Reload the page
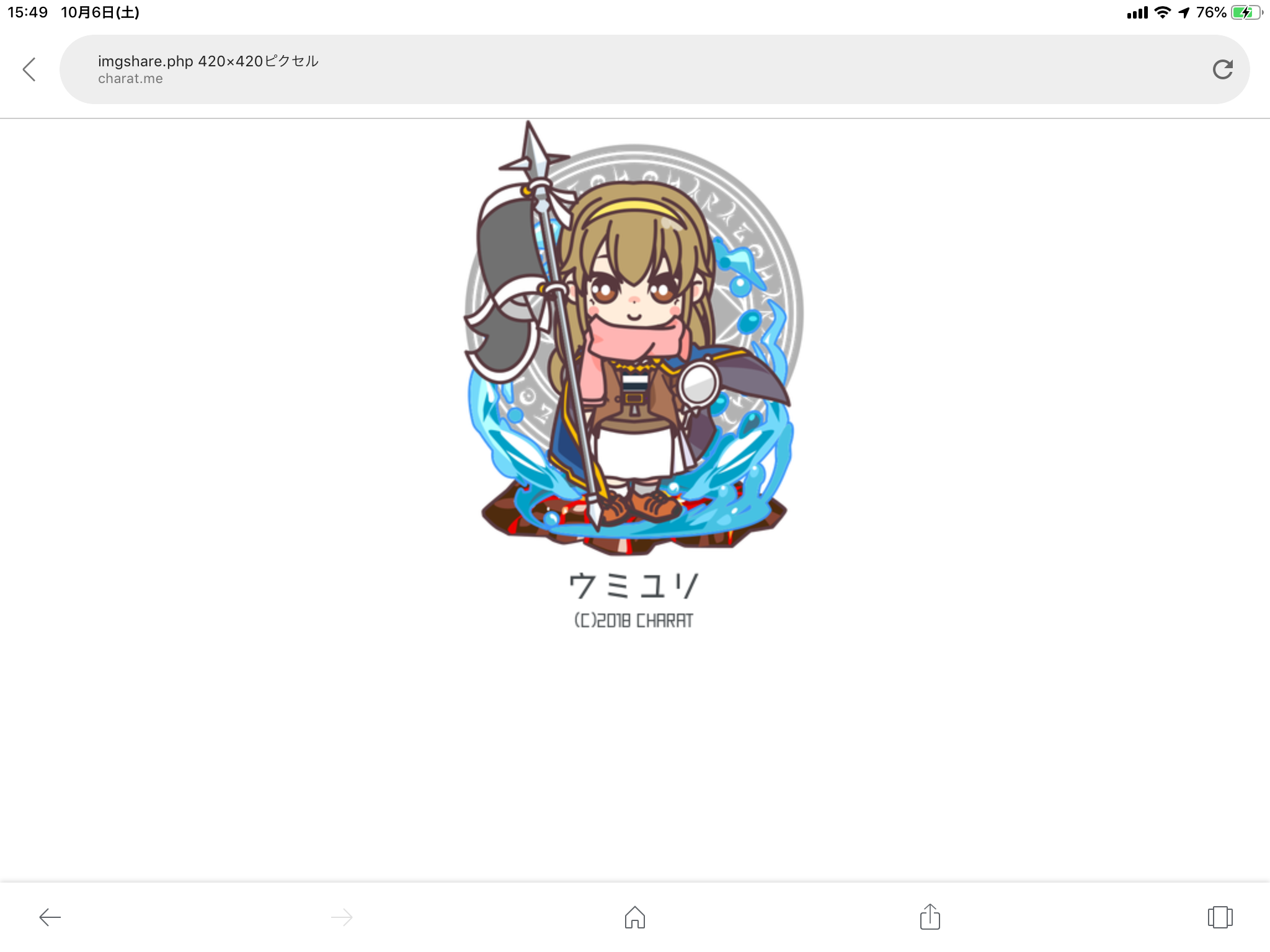The height and width of the screenshot is (952, 1270). (x=1222, y=69)
